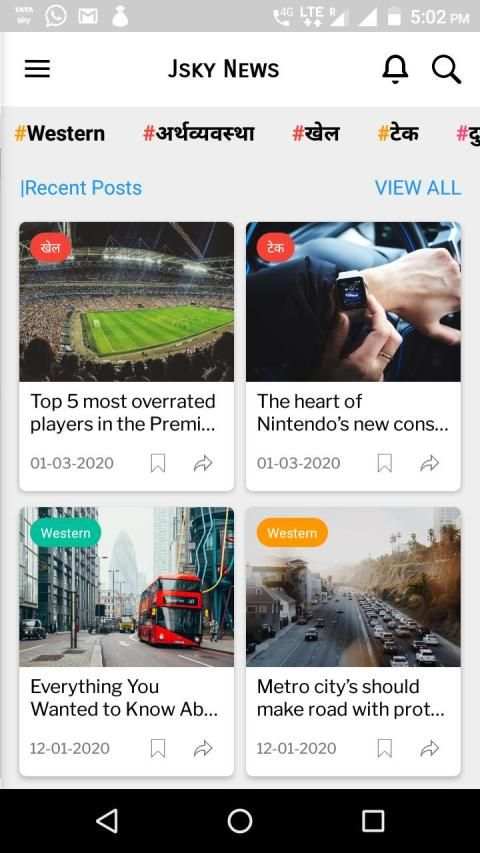
Task: Bookmark the Everything You Wanted to Know post
Action: (x=158, y=749)
